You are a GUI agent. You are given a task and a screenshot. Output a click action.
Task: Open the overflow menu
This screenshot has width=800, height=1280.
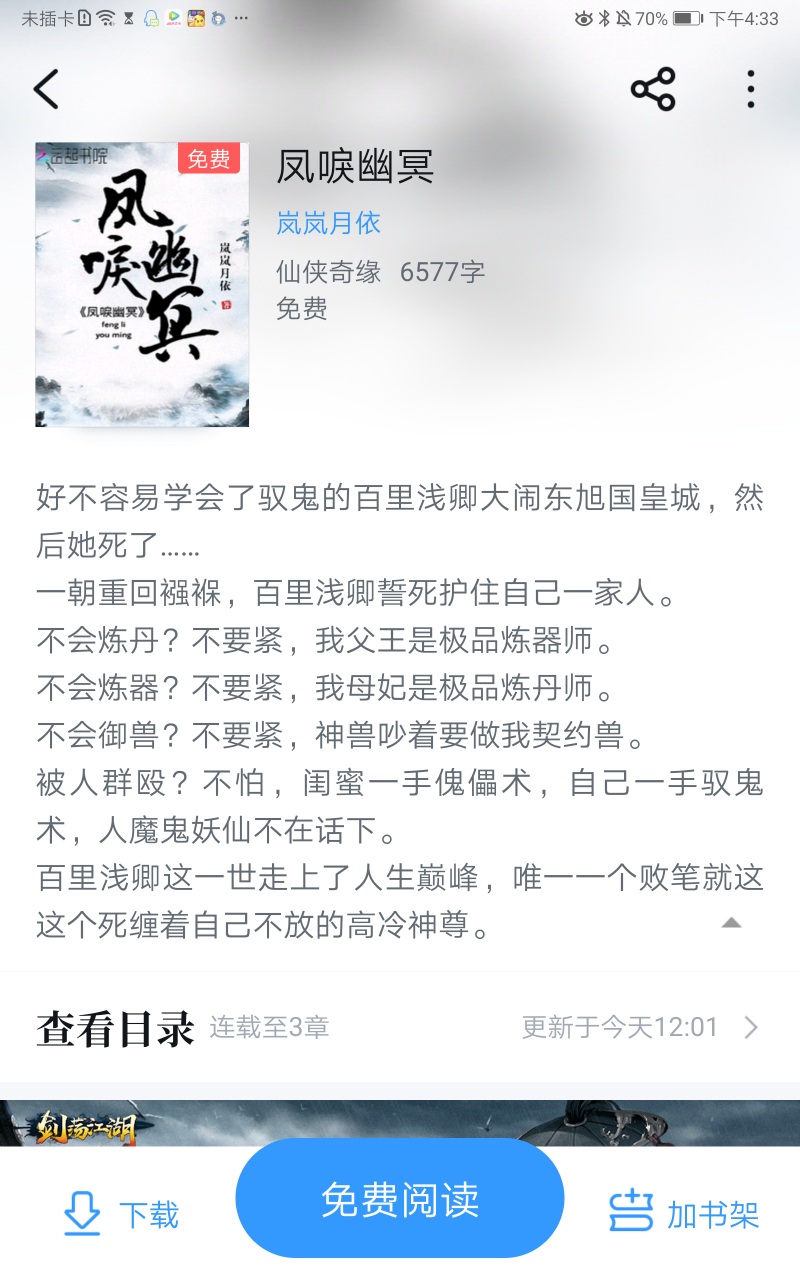(x=750, y=90)
